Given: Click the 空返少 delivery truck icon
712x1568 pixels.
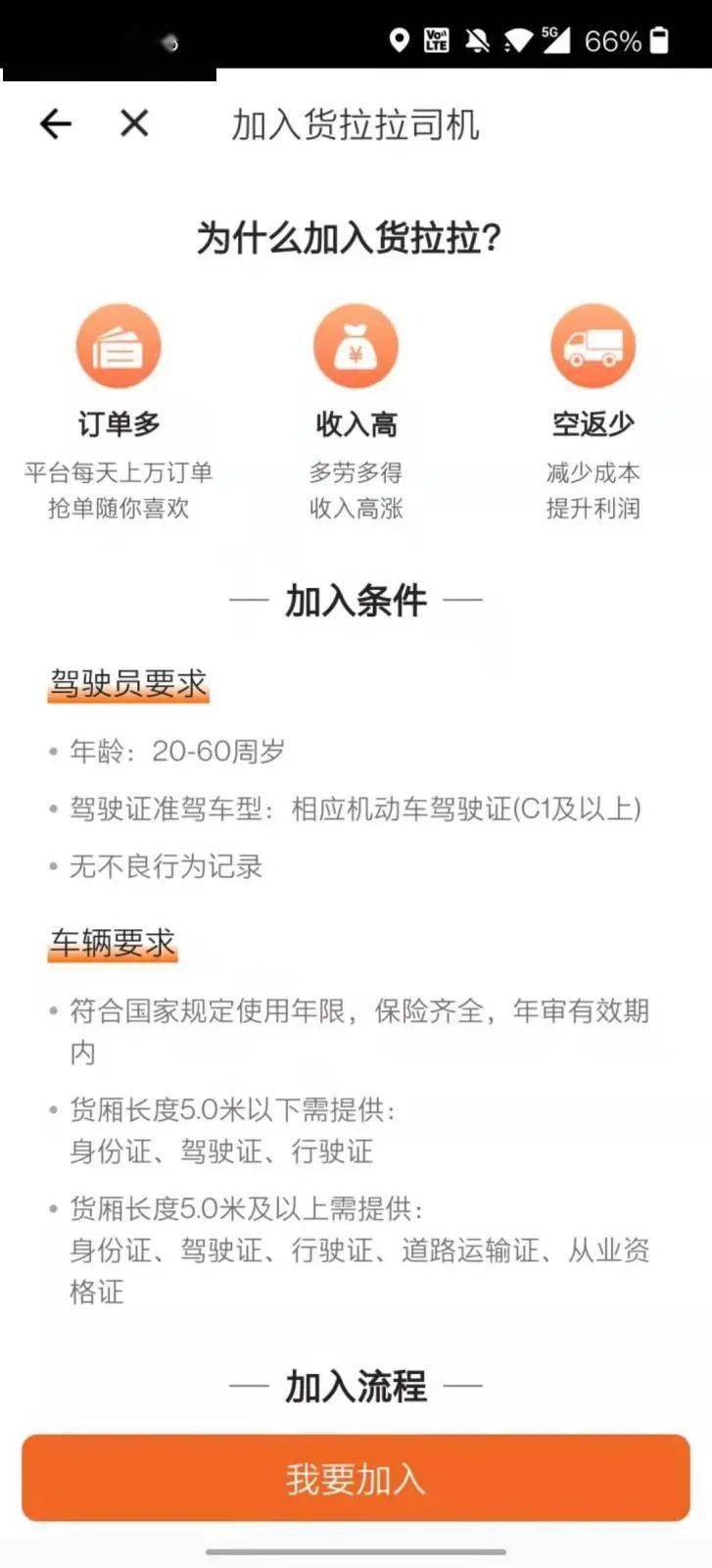Looking at the screenshot, I should coord(592,345).
